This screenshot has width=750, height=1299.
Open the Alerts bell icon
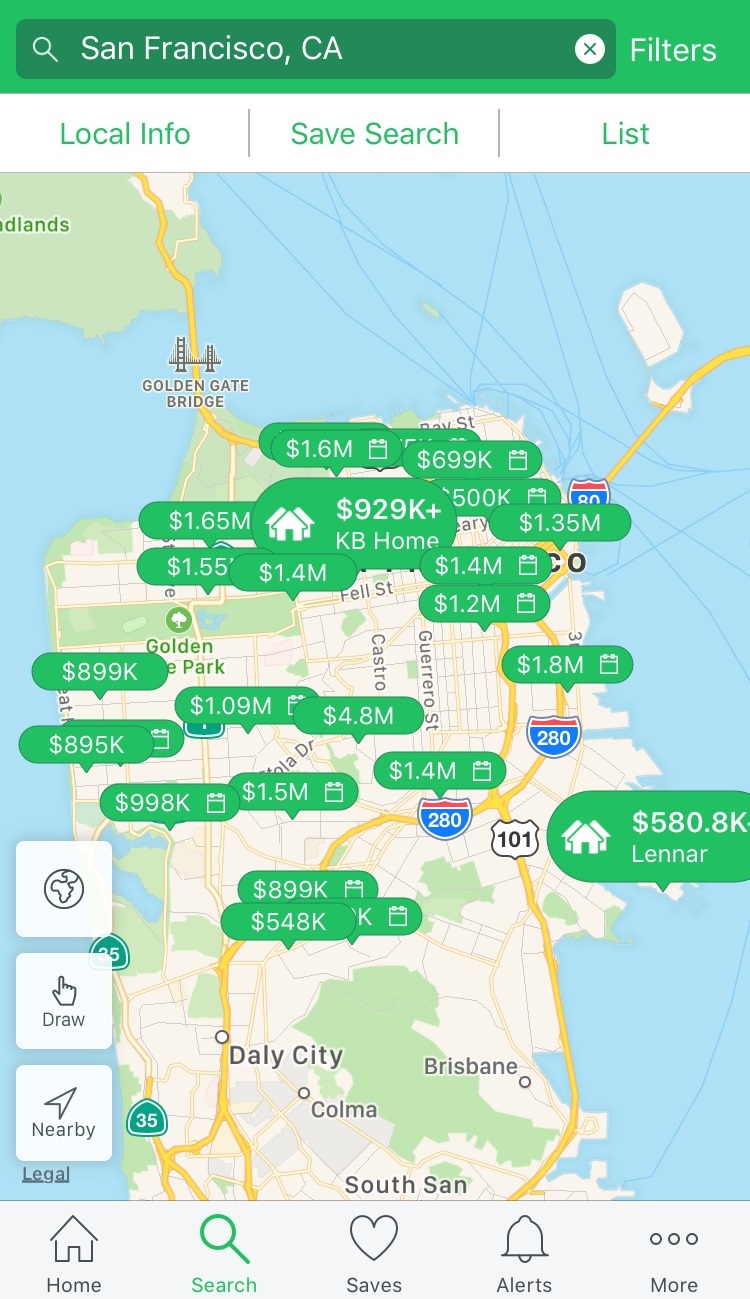point(524,1247)
